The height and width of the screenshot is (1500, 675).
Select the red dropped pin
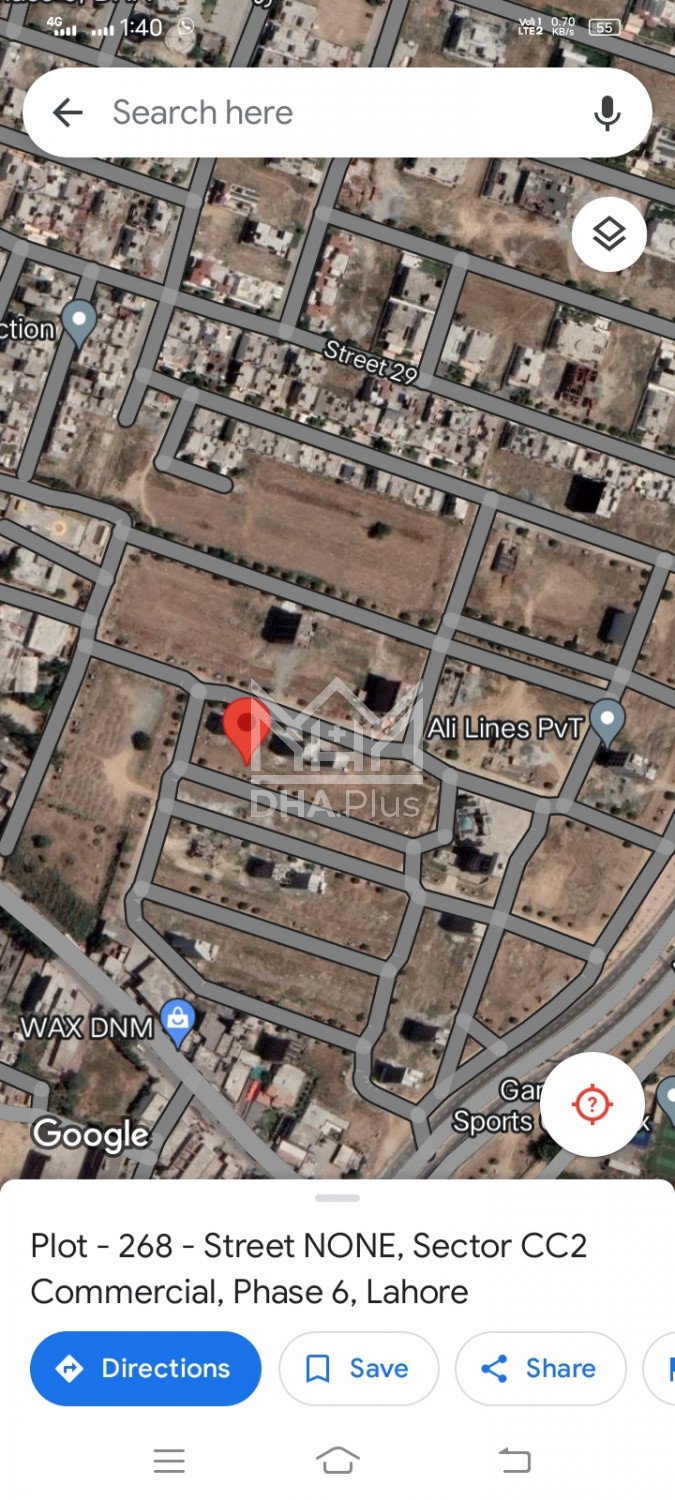click(246, 728)
